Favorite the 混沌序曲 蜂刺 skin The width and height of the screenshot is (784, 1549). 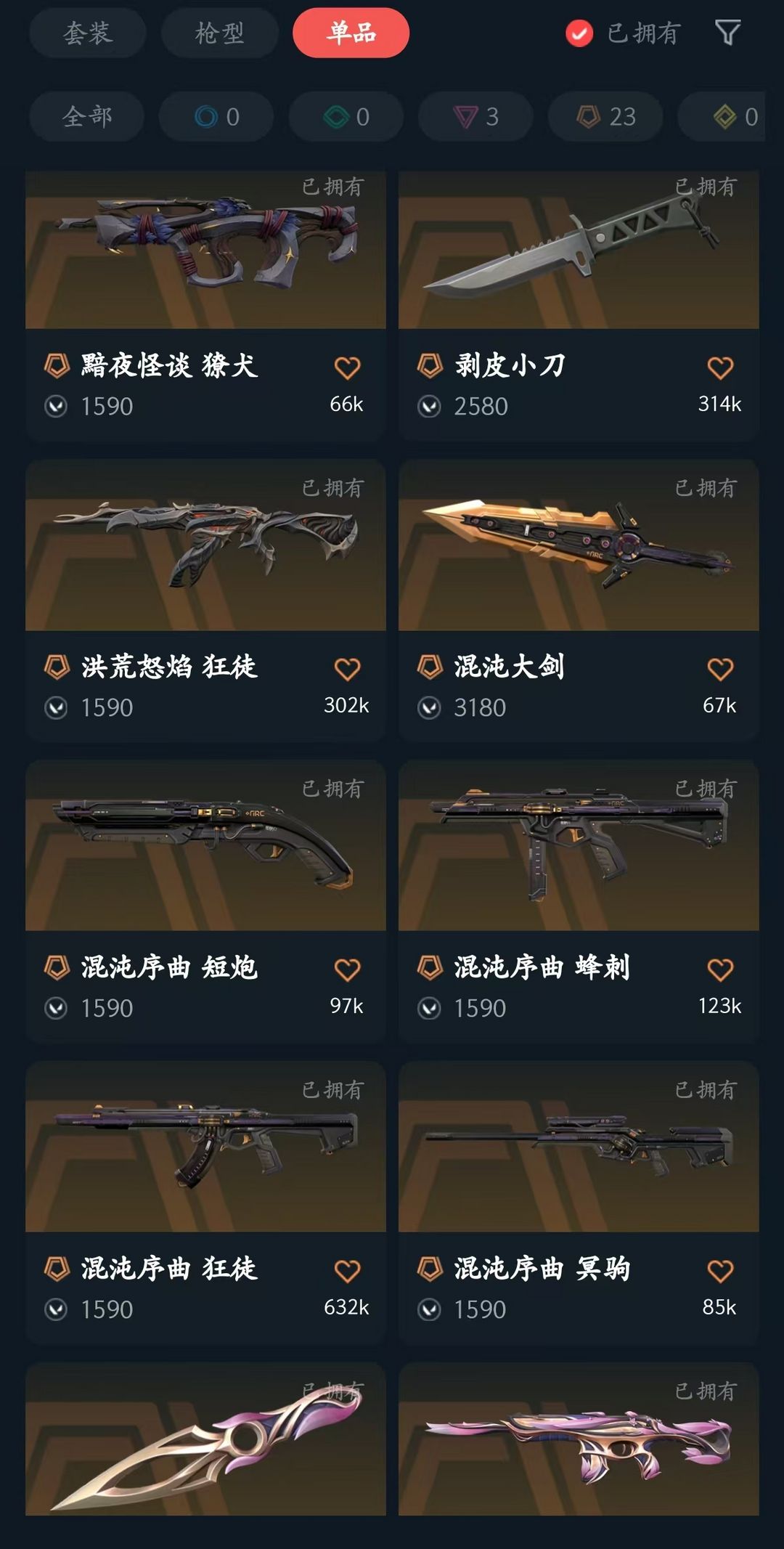coord(720,970)
